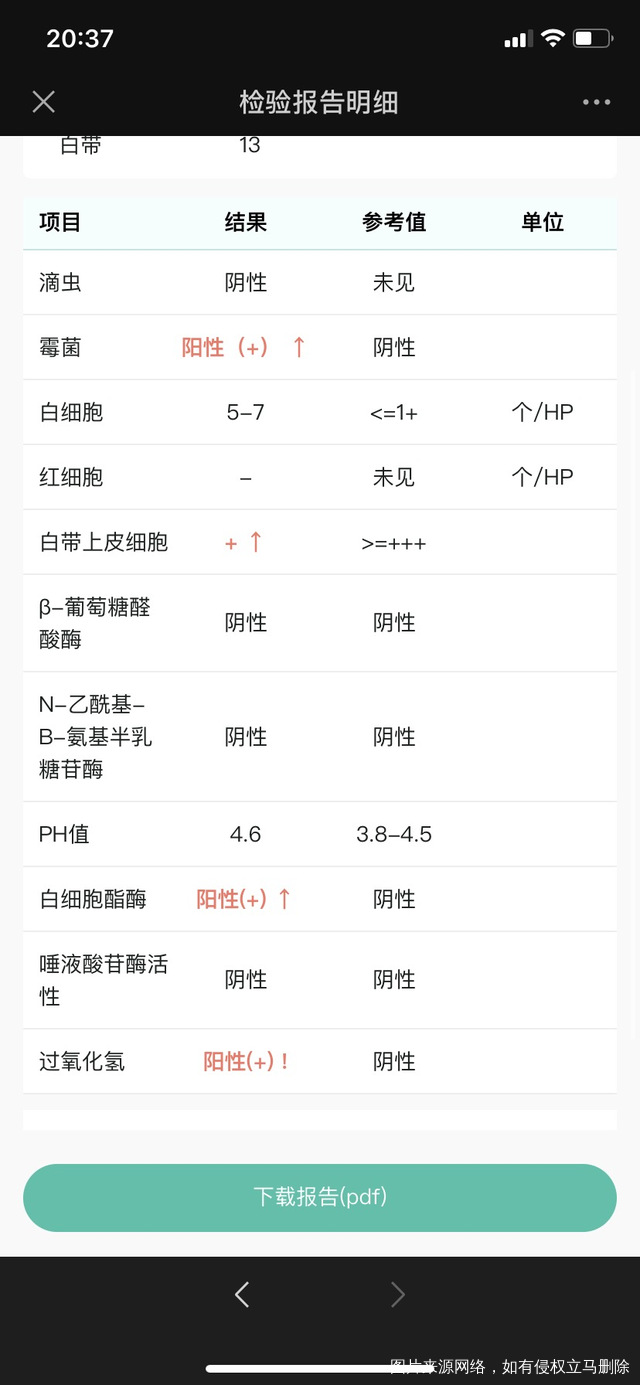The image size is (640, 1385).
Task: Go back with the bottom left arrow
Action: pyautogui.click(x=242, y=1295)
